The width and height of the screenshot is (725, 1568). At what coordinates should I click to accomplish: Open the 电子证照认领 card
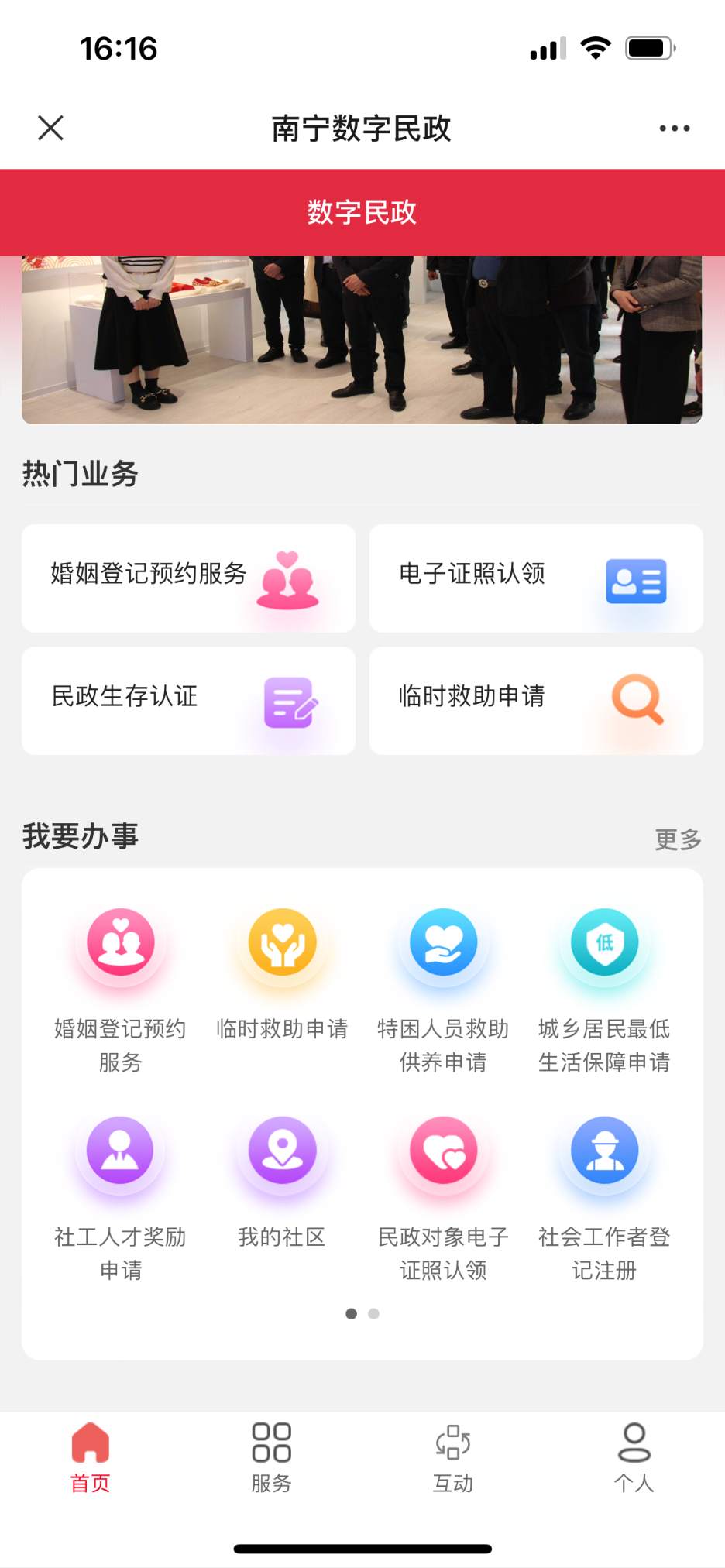point(536,578)
